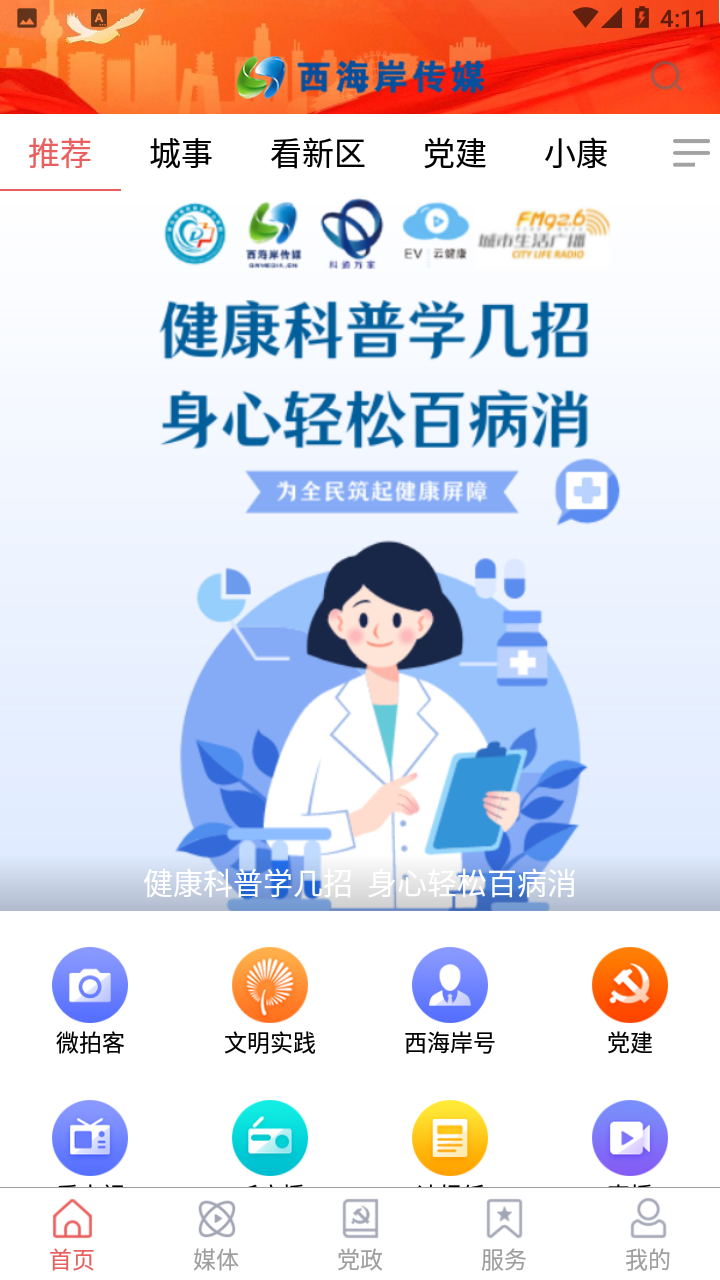Open the 党建 party emblem icon
This screenshot has width=720, height=1280.
[x=630, y=984]
